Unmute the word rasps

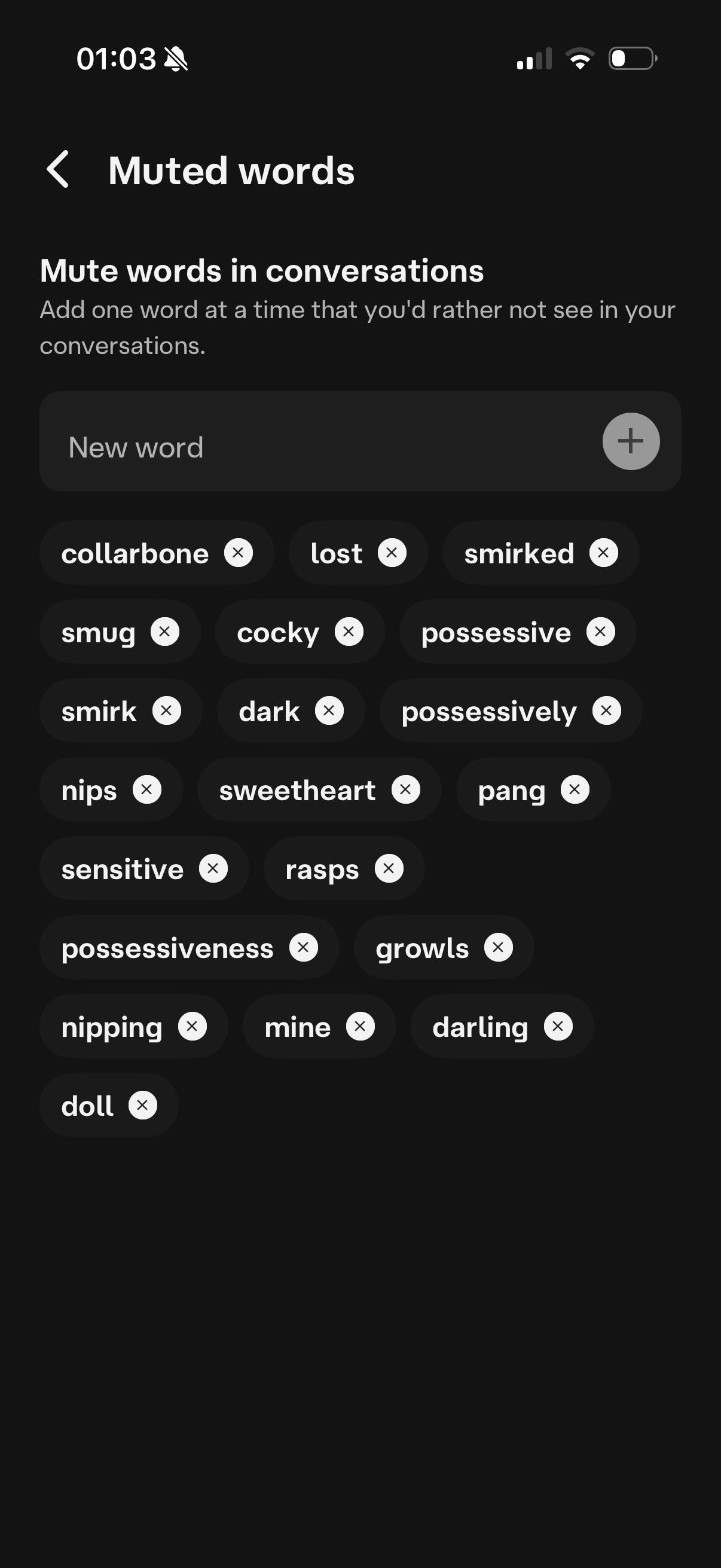tap(389, 868)
